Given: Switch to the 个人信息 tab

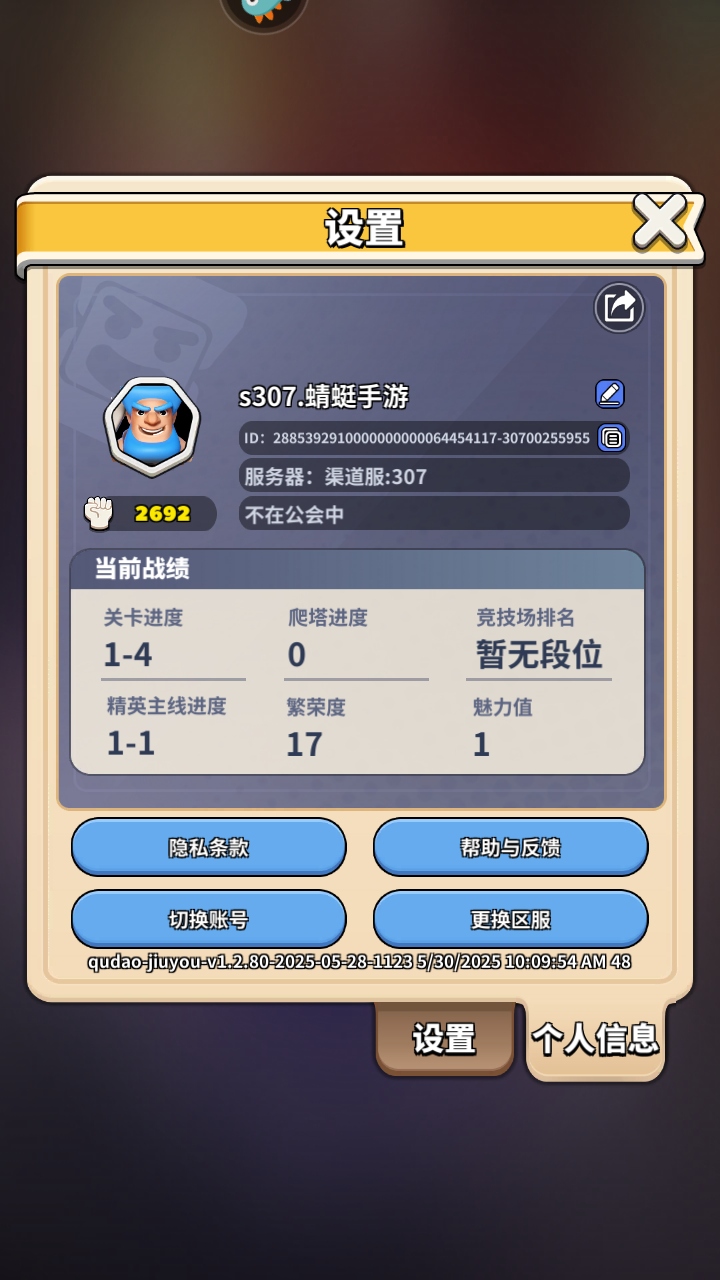Looking at the screenshot, I should [x=595, y=1039].
